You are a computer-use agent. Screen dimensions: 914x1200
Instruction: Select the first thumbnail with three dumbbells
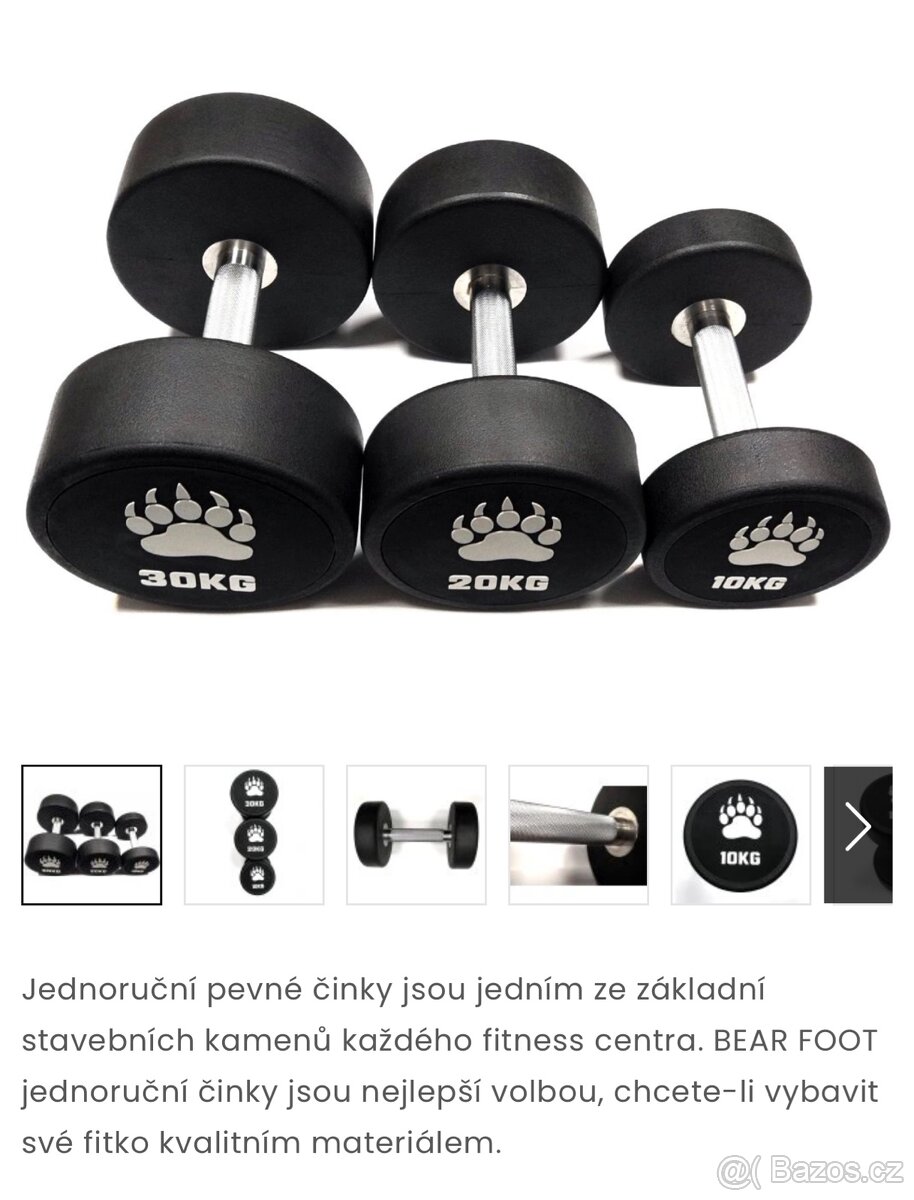[92, 835]
